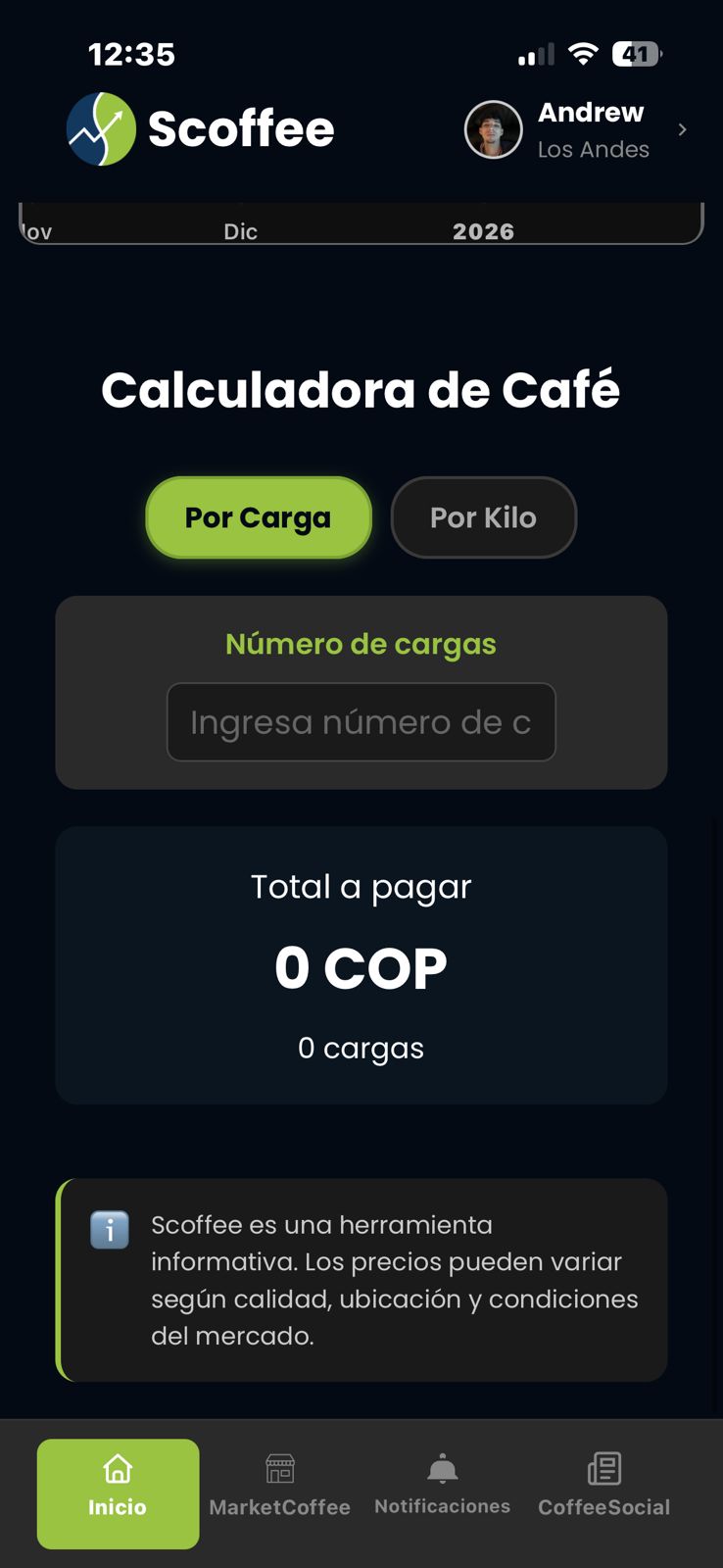This screenshot has height=1568, width=723.
Task: Keep calculator in Por Carga mode
Action: 258,517
